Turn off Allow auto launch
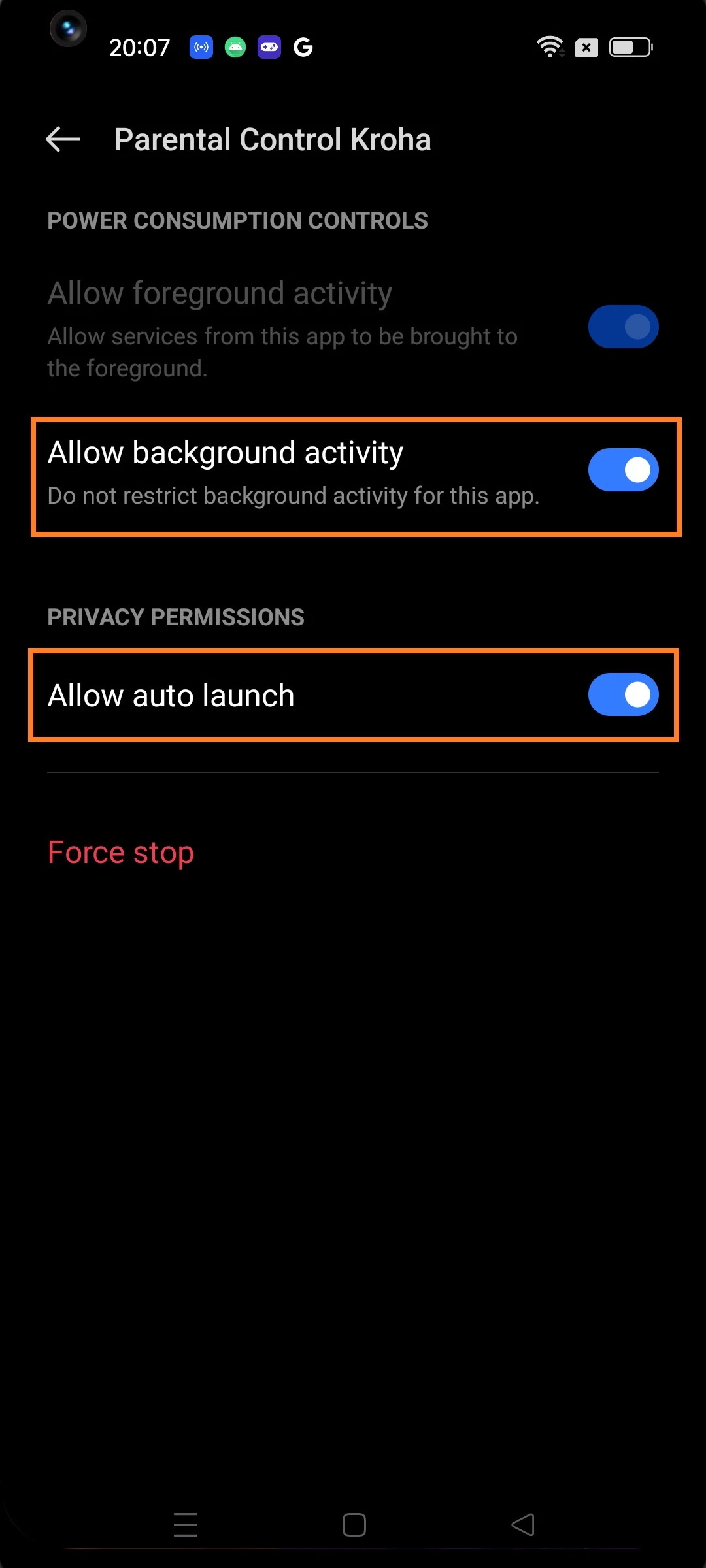706x1568 pixels. [x=622, y=694]
